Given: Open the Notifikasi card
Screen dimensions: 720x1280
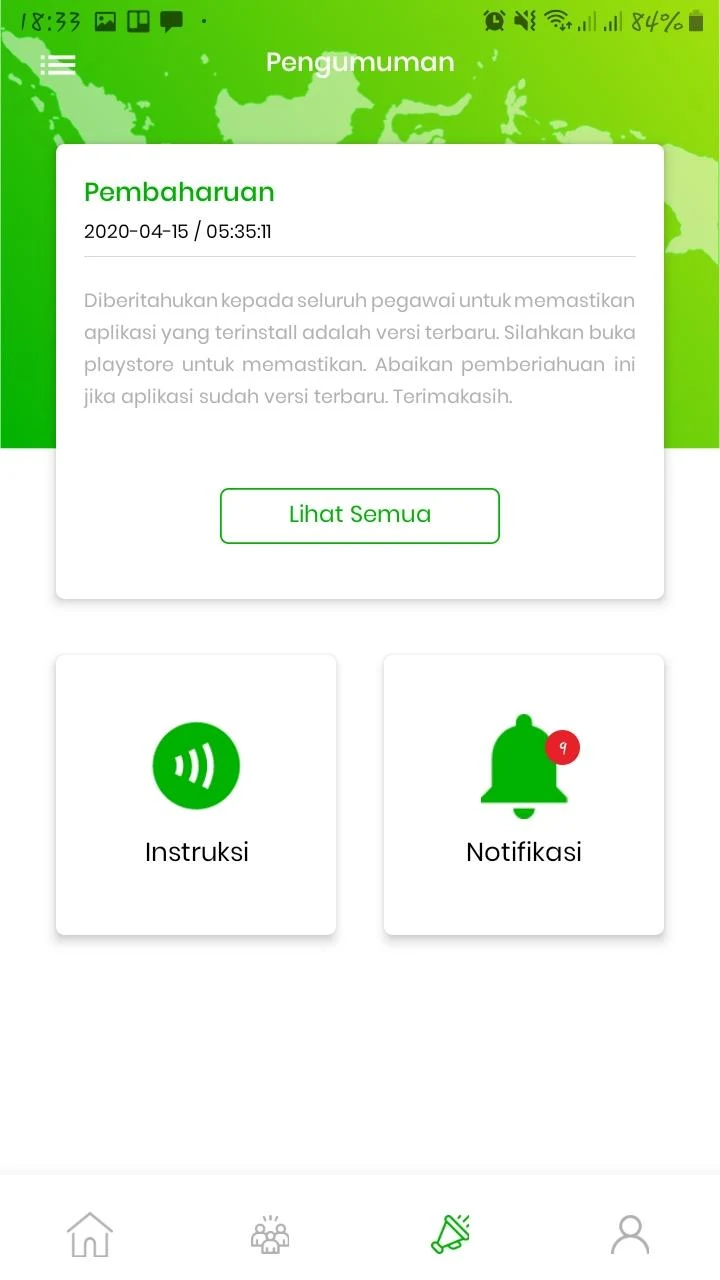Looking at the screenshot, I should point(524,795).
